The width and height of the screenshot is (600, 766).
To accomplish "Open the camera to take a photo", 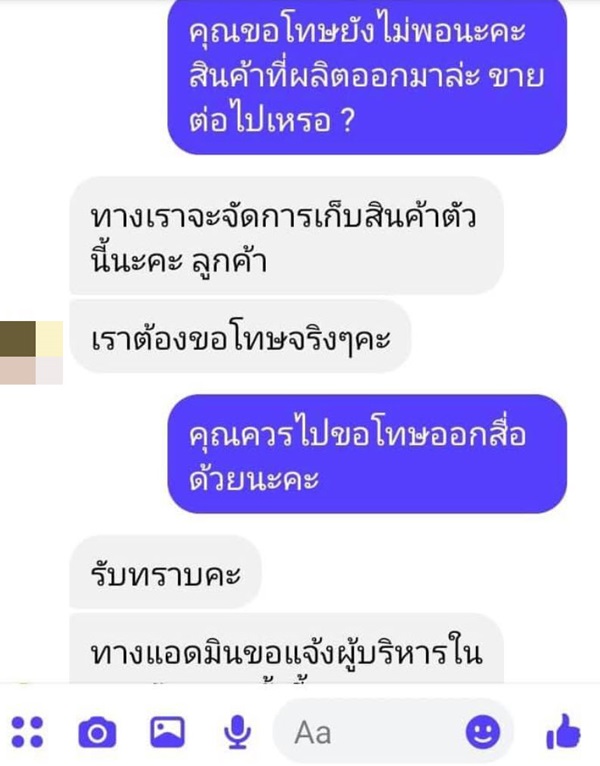I will pos(97,734).
